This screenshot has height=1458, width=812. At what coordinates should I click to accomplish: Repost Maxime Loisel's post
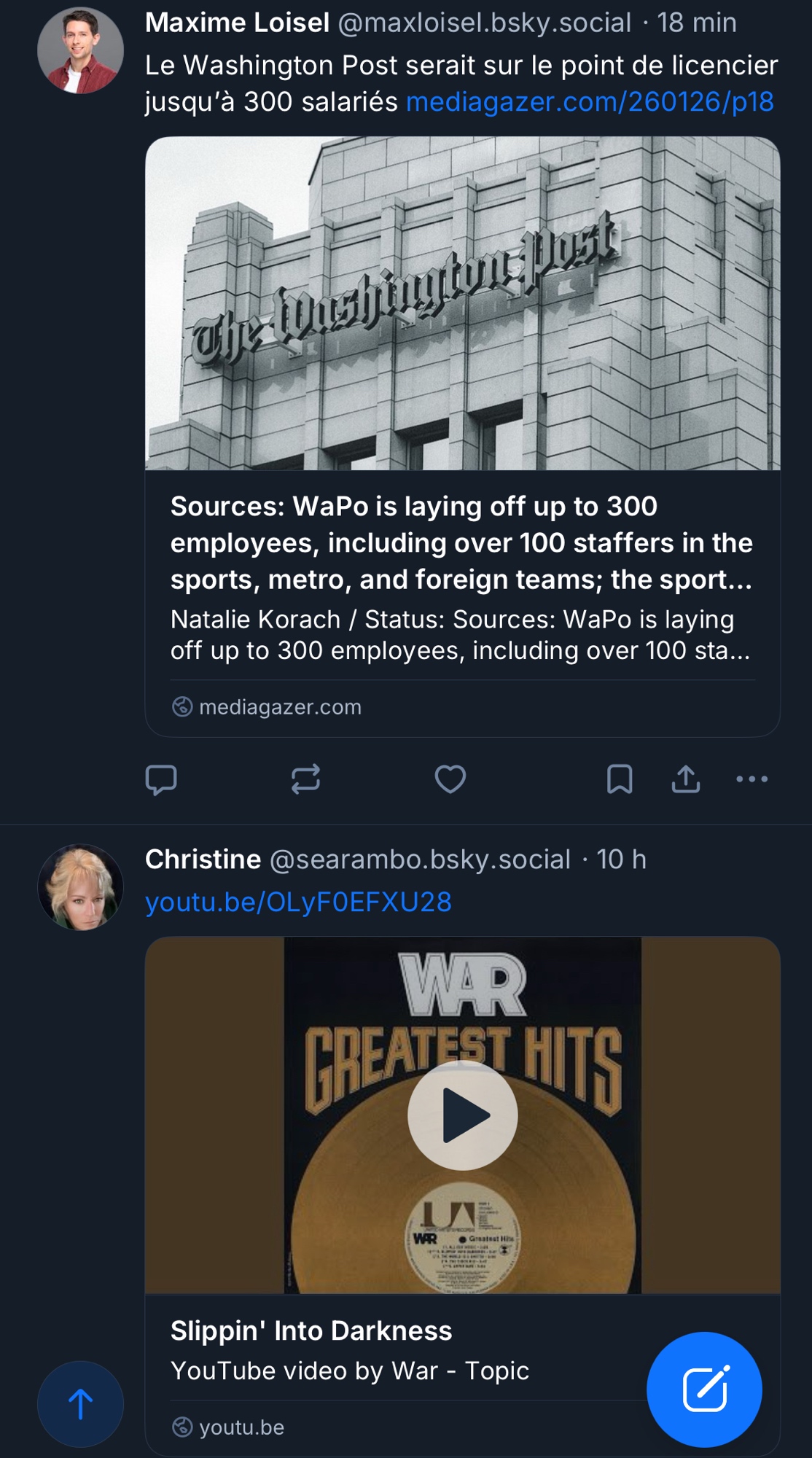(305, 779)
